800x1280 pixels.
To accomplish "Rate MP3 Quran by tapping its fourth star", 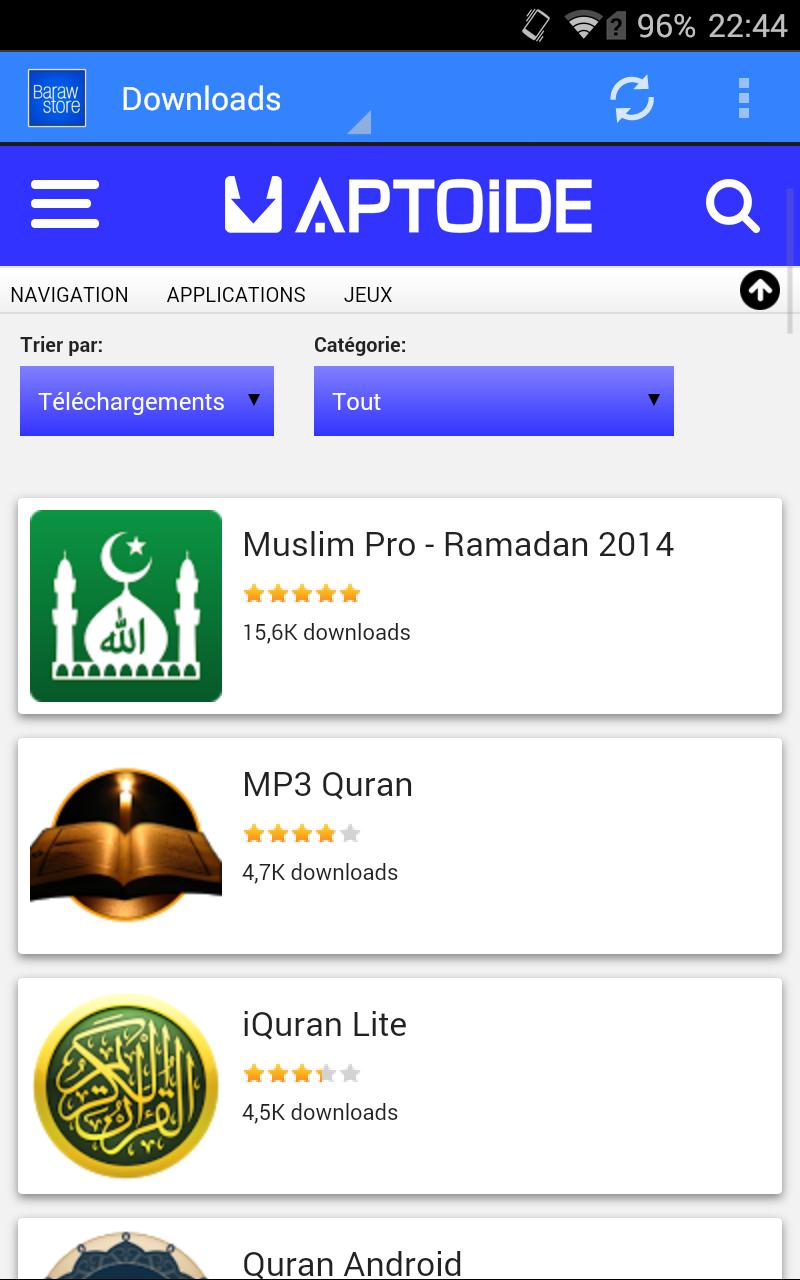I will [x=326, y=832].
